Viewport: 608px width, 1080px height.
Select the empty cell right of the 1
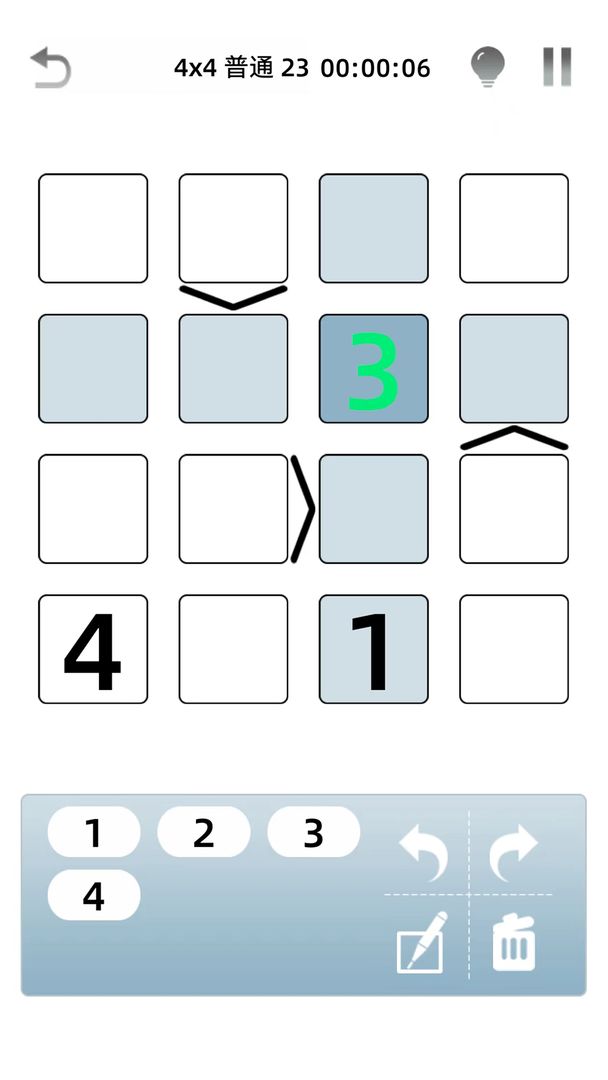(514, 649)
